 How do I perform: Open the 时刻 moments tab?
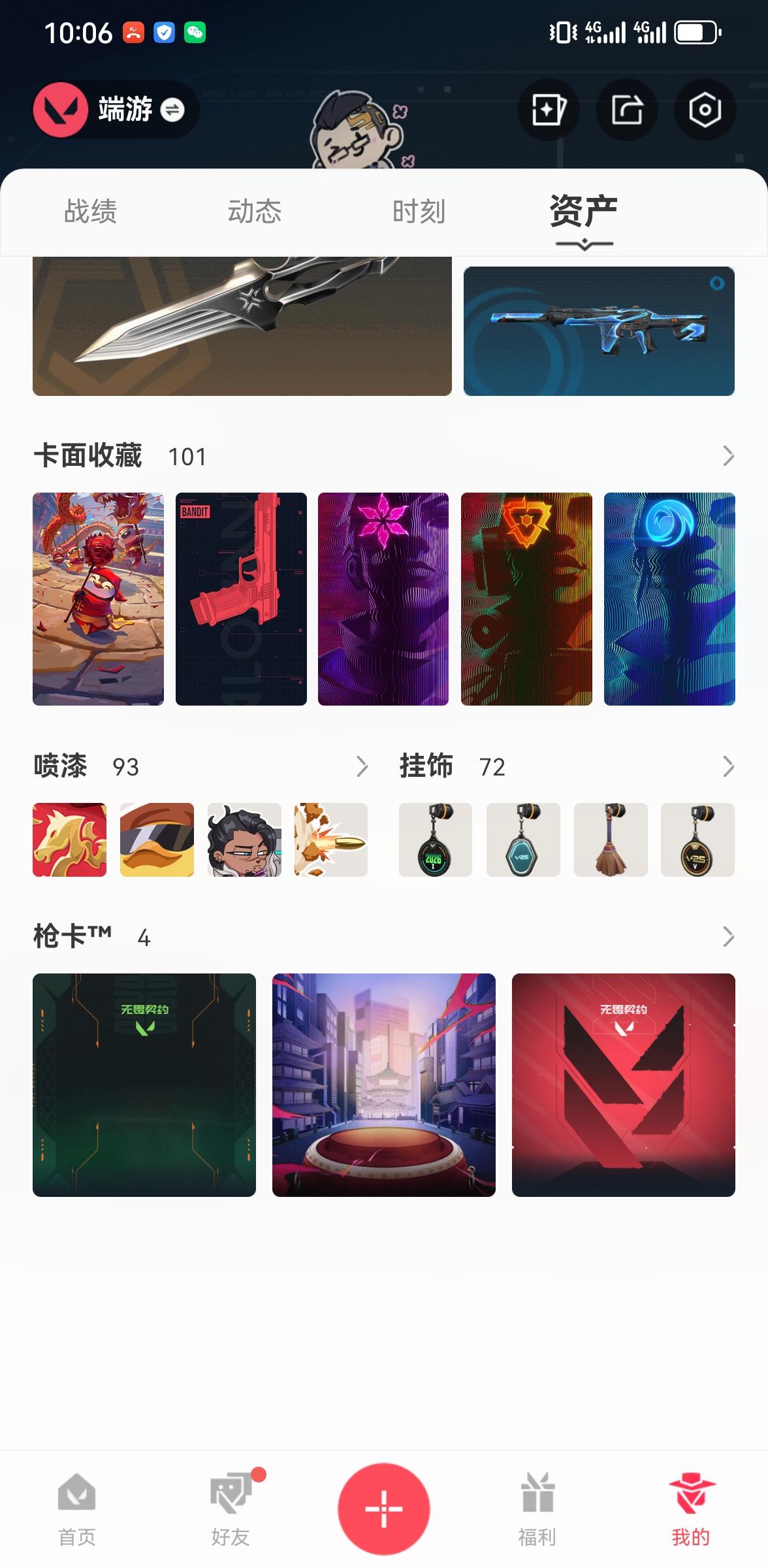(x=418, y=212)
